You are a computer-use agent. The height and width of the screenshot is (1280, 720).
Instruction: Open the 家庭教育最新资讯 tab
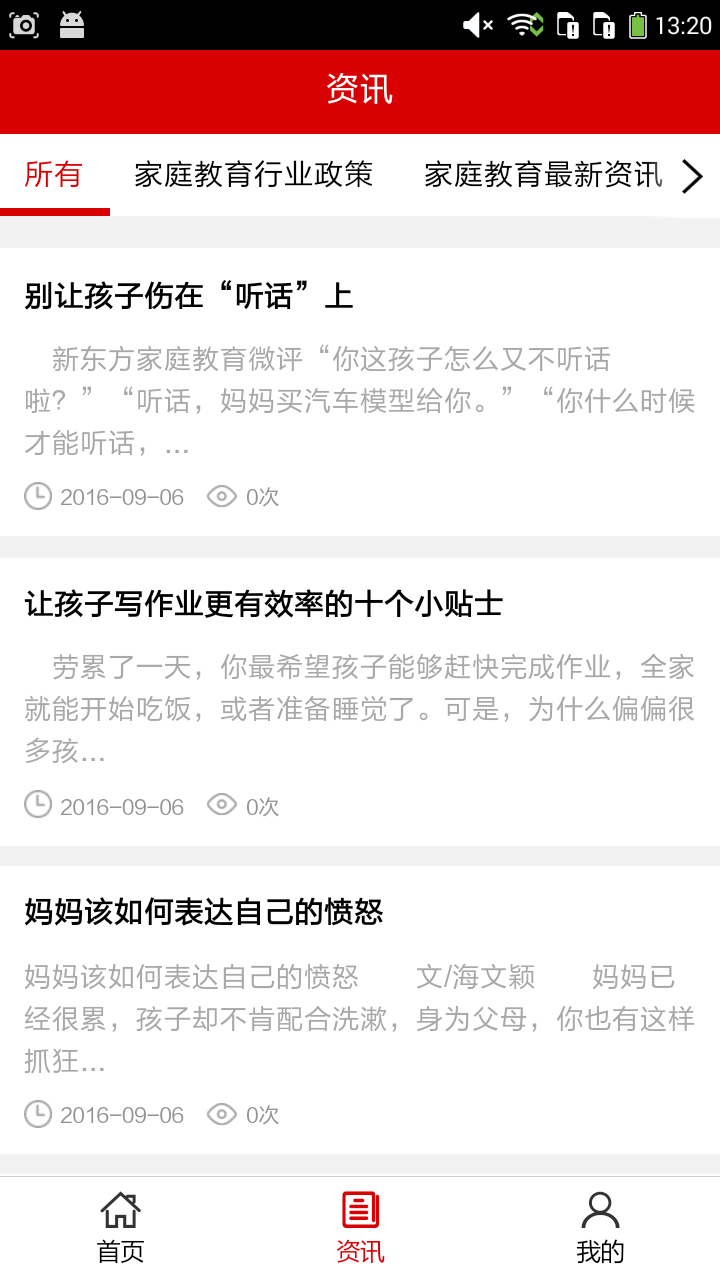[542, 175]
